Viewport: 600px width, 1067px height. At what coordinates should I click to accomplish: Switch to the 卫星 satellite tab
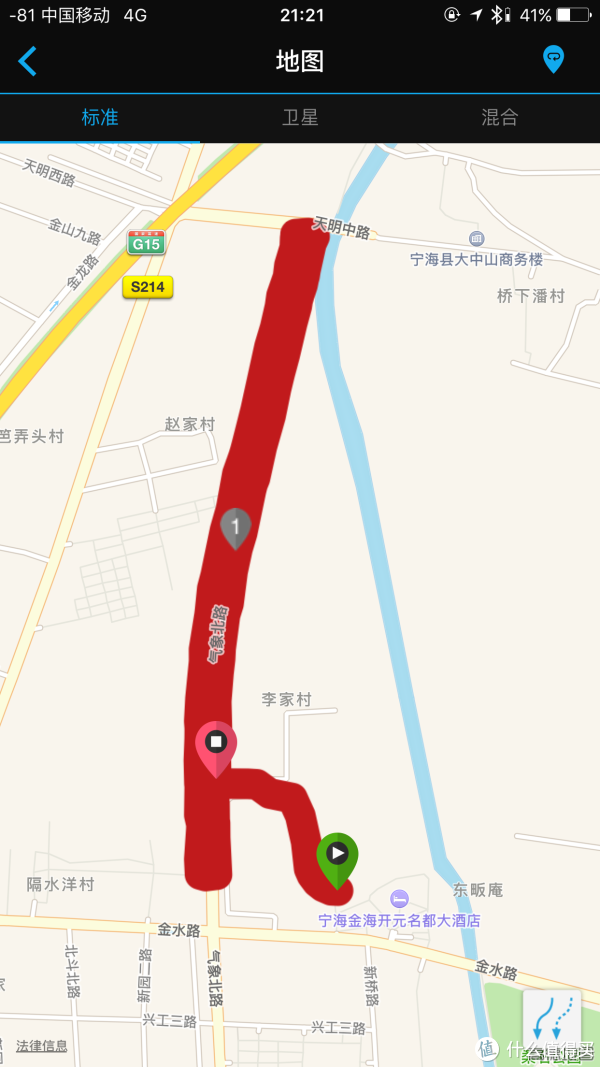click(300, 118)
